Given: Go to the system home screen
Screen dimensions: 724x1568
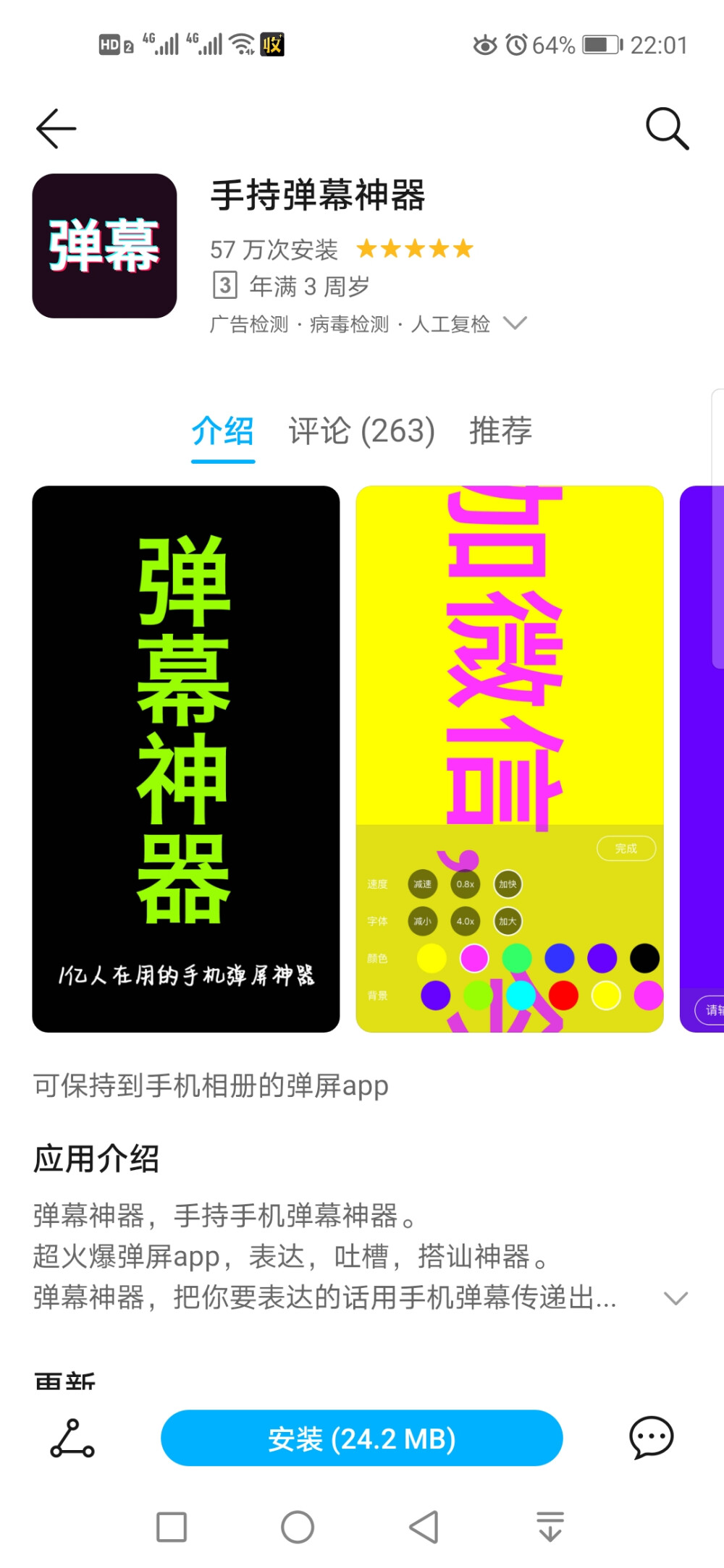Looking at the screenshot, I should pos(298,1527).
